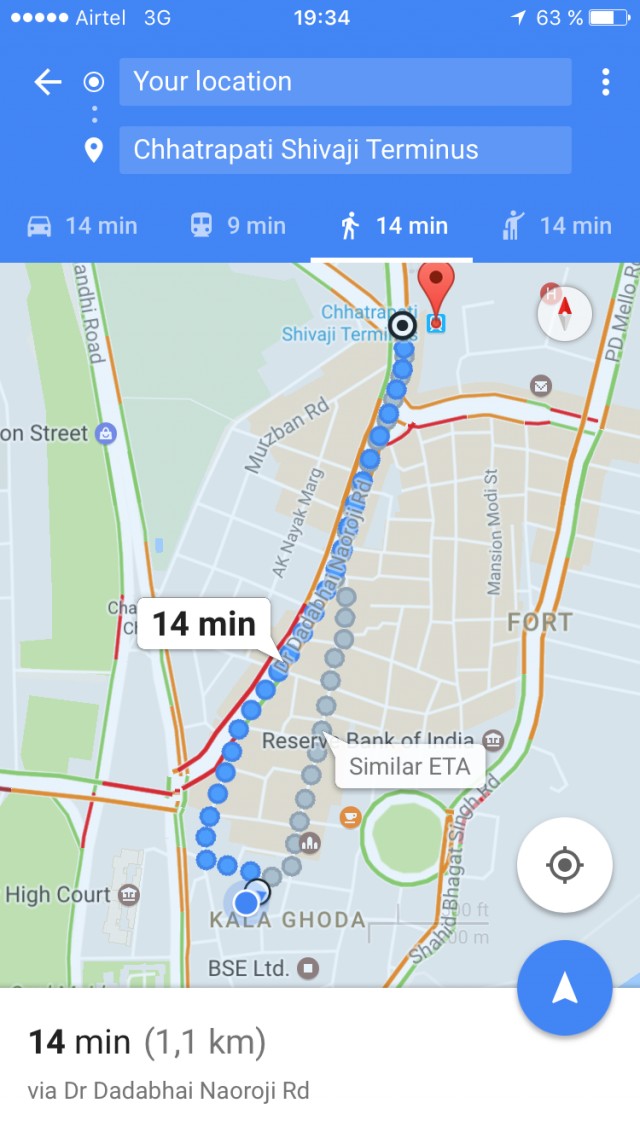The width and height of the screenshot is (640, 1138).
Task: Start navigation with the blue arrow button
Action: [x=565, y=988]
